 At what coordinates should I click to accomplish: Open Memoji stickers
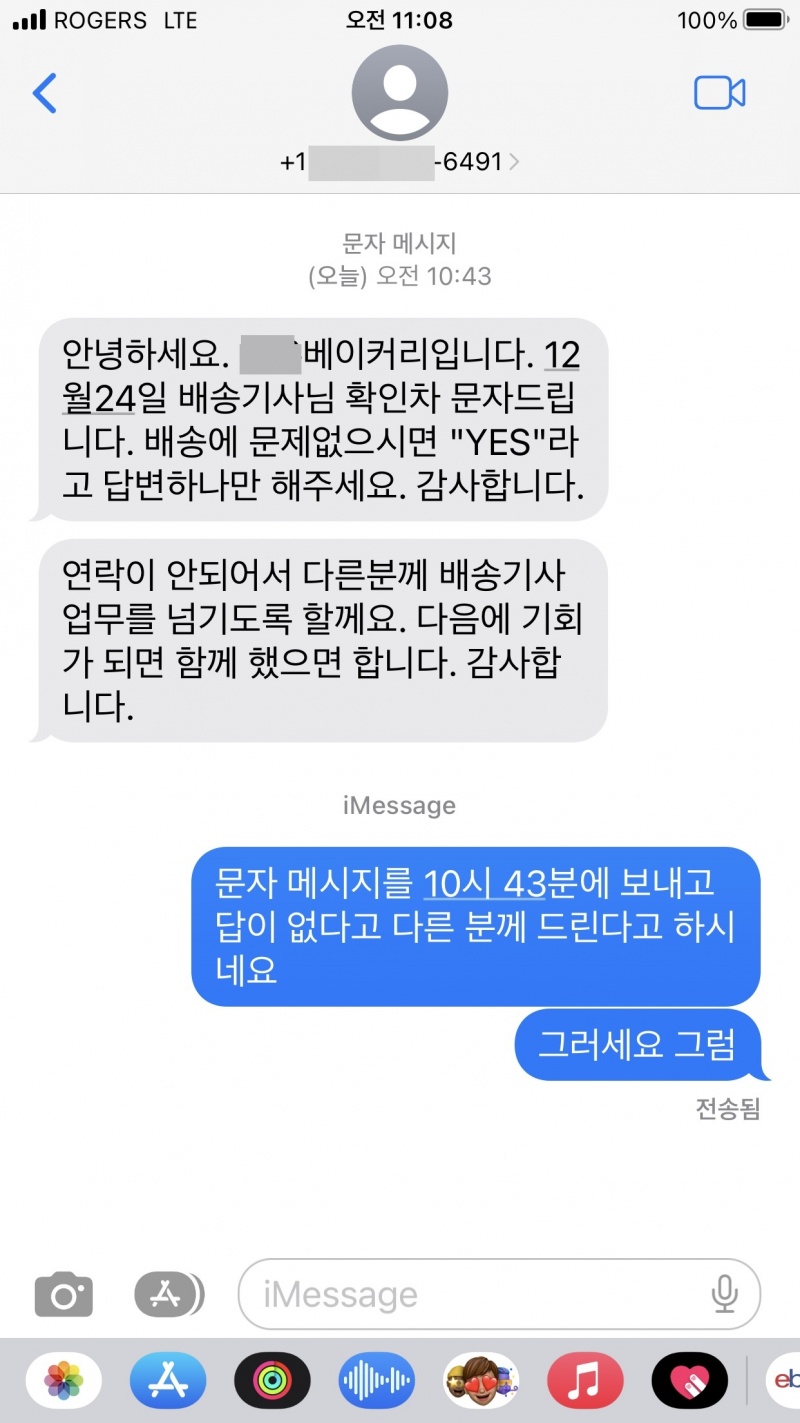(481, 1381)
